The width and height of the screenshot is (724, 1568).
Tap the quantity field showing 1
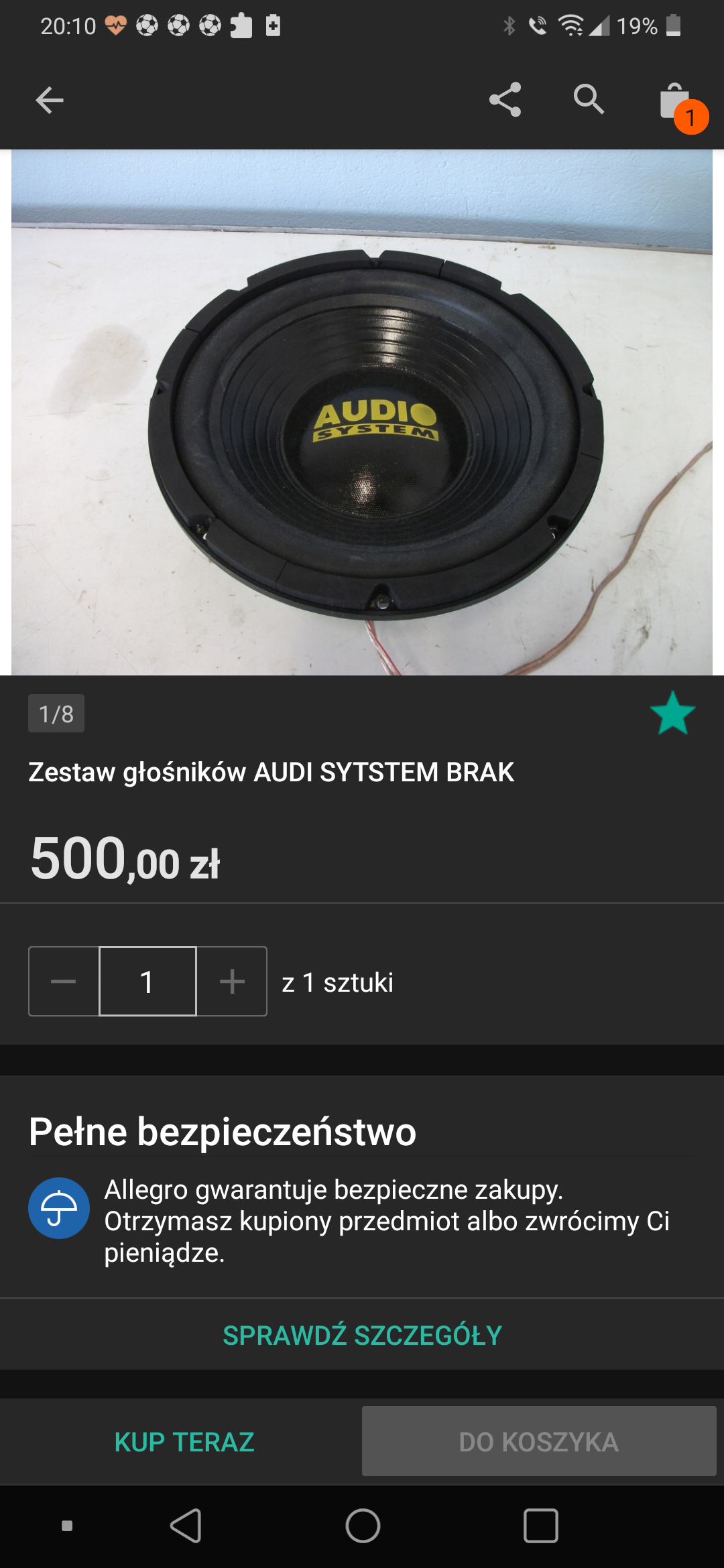coord(147,982)
